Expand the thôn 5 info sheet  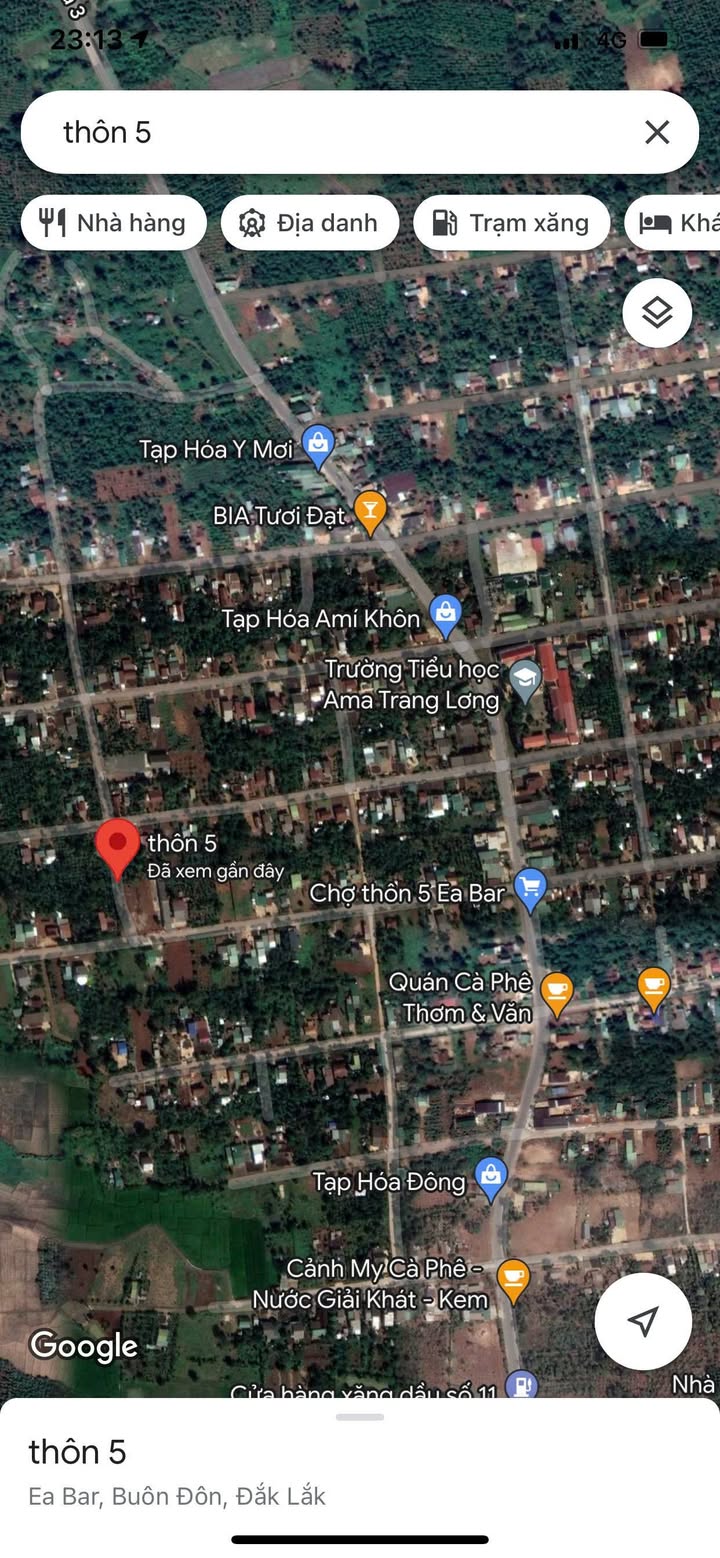pos(360,1418)
